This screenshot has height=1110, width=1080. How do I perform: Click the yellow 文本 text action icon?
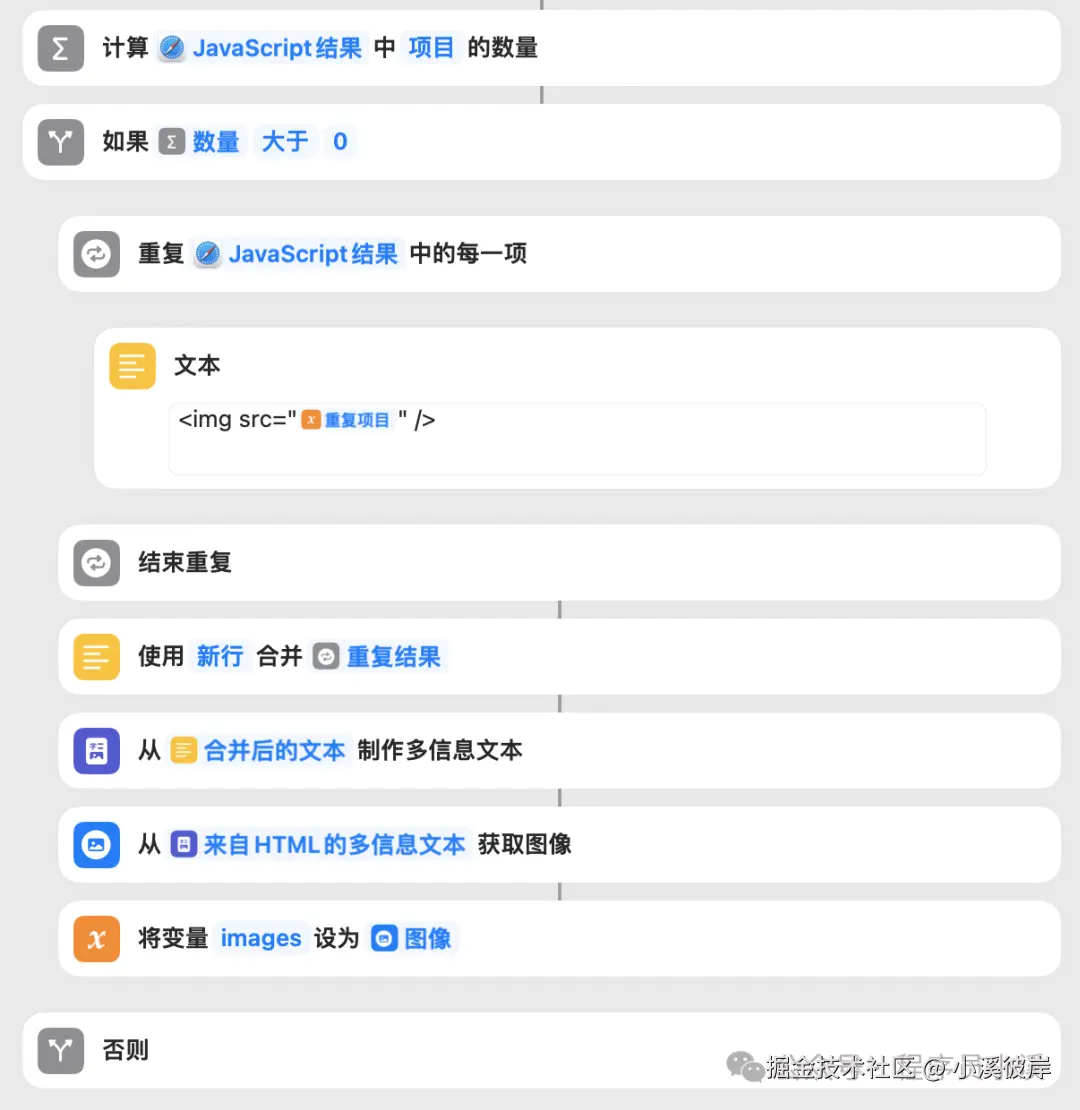point(132,366)
